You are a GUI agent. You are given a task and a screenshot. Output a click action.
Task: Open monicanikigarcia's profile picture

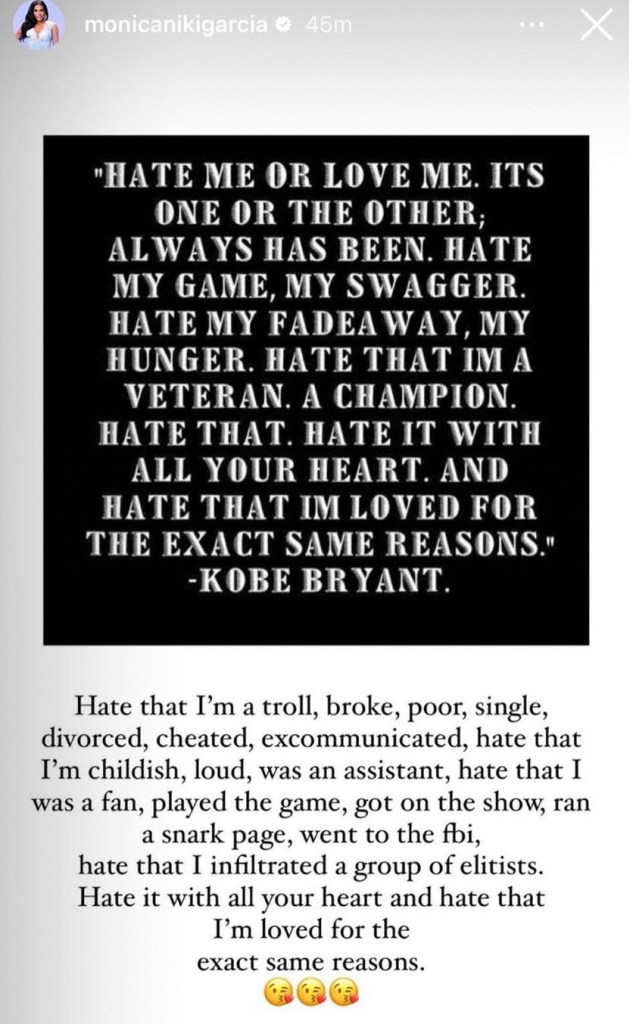(39, 27)
